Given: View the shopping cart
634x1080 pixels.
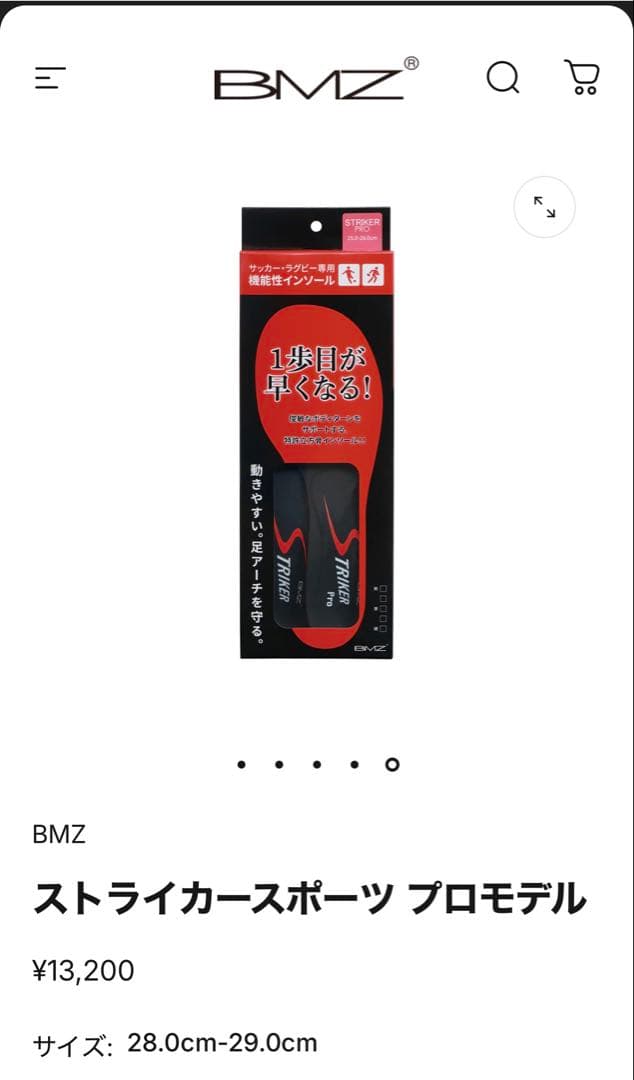Looking at the screenshot, I should click(581, 78).
